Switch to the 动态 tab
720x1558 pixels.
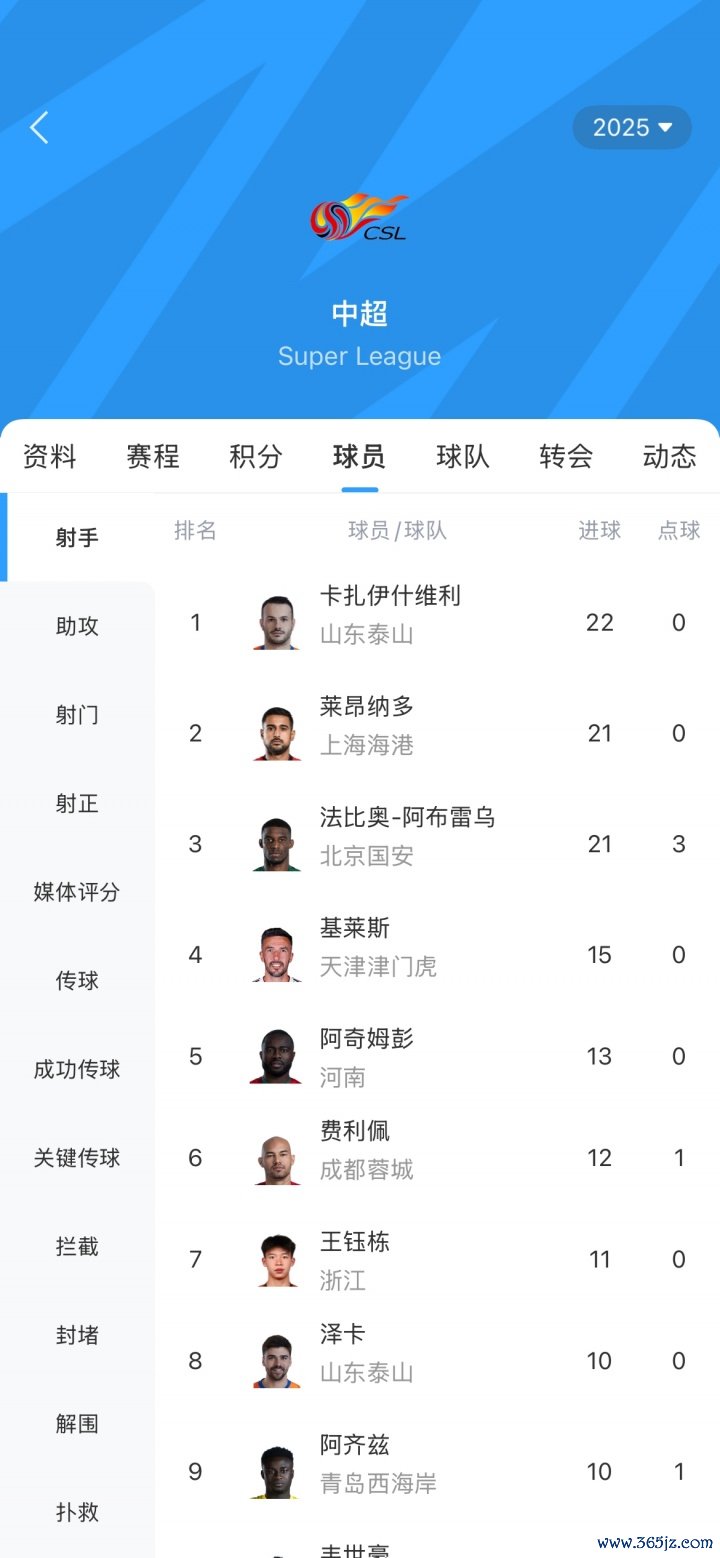tap(669, 457)
